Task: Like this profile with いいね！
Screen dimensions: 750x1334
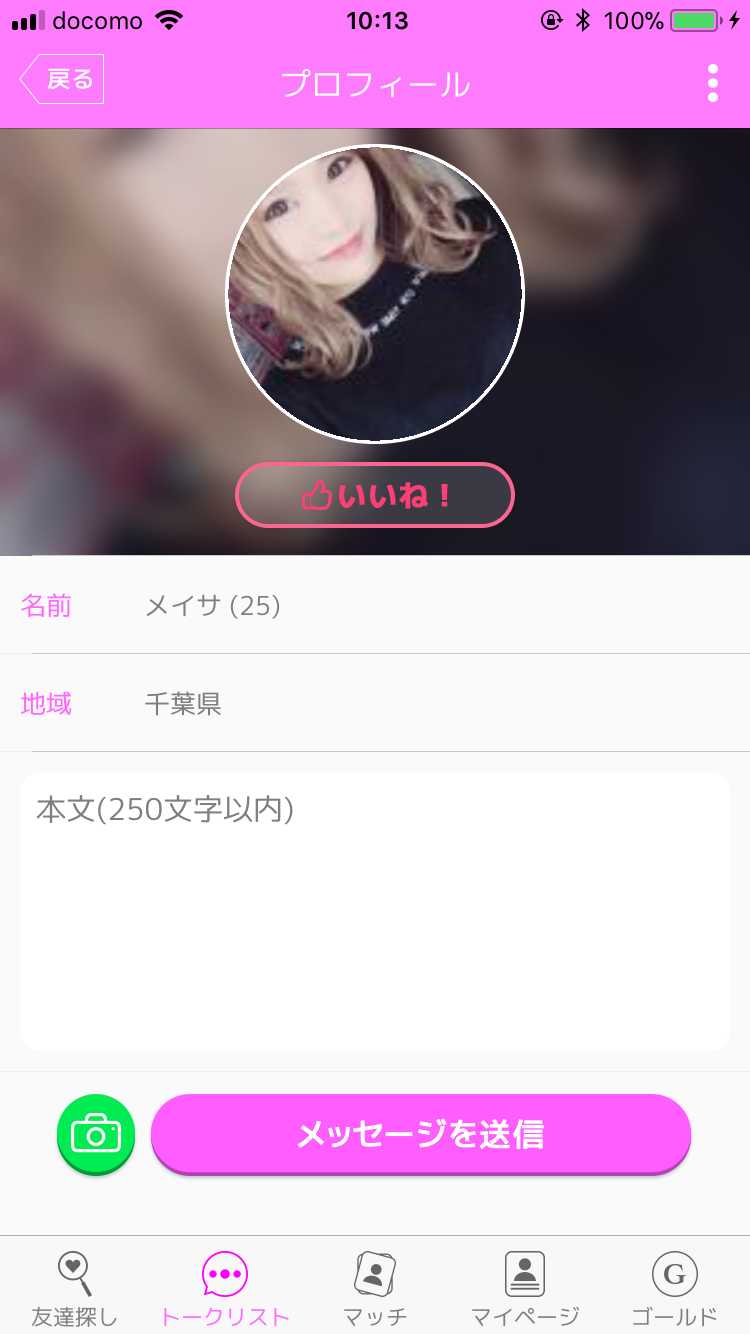Action: coord(375,495)
